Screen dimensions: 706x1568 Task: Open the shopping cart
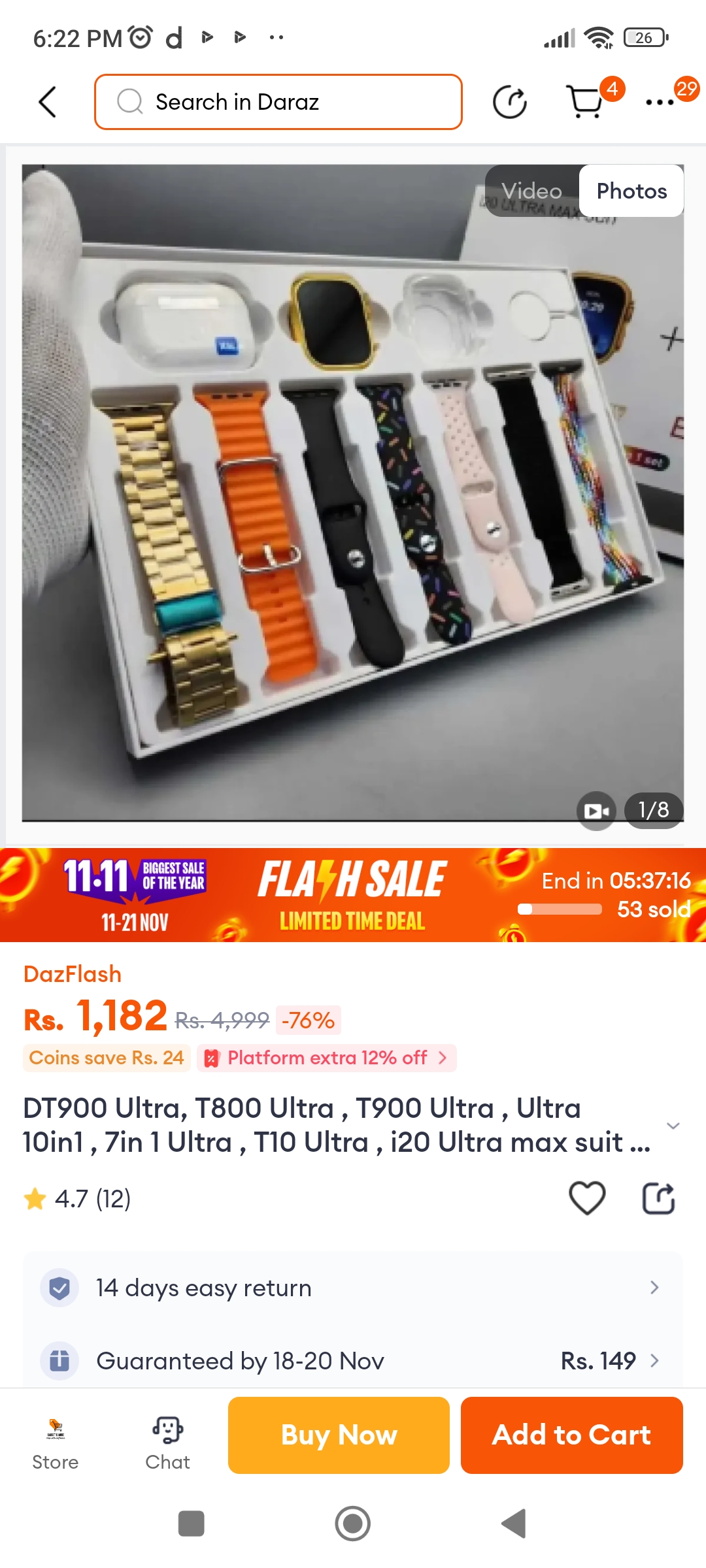coord(585,102)
